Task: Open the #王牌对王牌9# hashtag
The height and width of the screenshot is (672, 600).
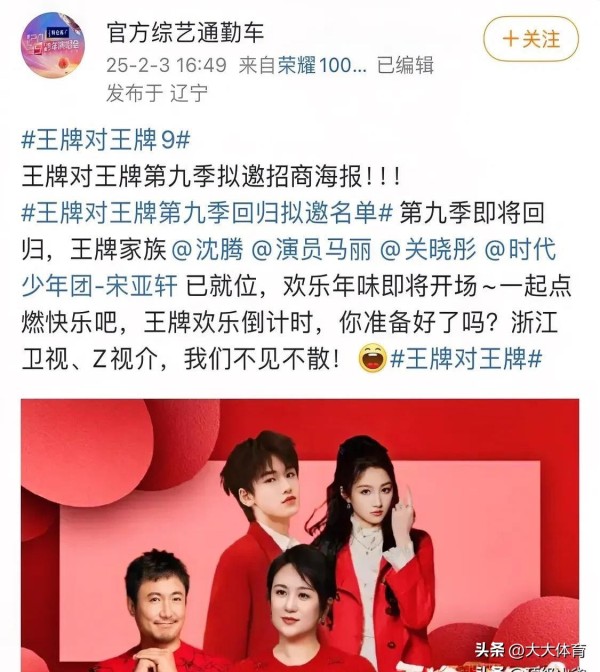Action: pos(105,139)
